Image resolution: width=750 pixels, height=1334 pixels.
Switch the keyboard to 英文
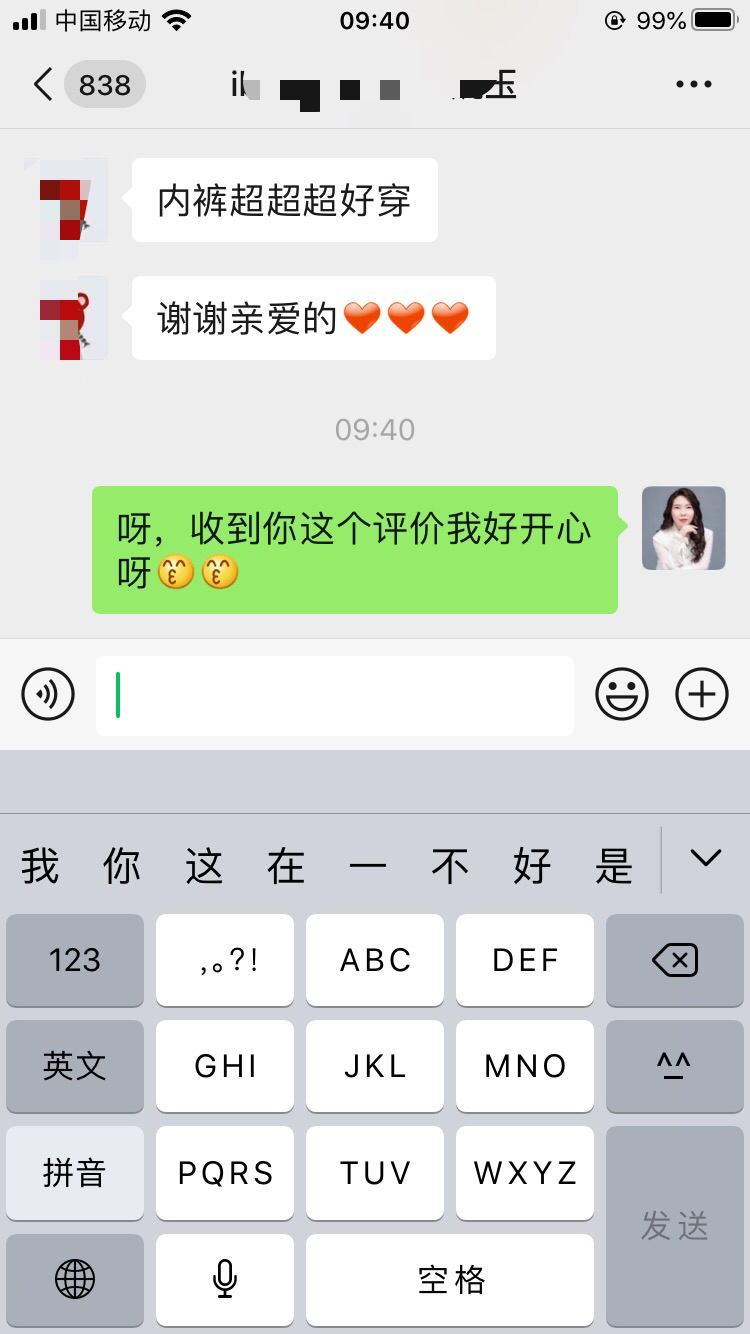pos(75,1066)
